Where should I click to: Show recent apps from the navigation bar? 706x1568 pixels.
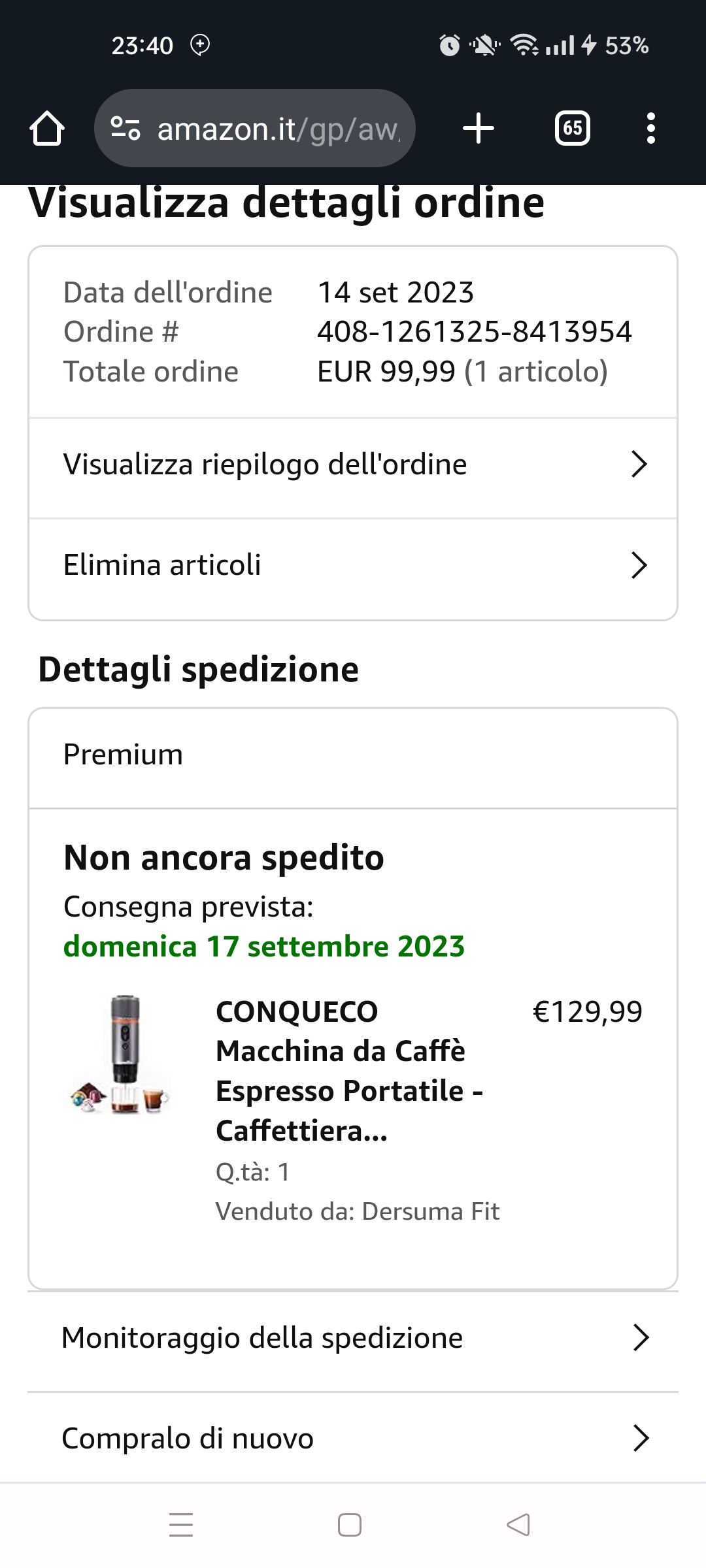181,1525
